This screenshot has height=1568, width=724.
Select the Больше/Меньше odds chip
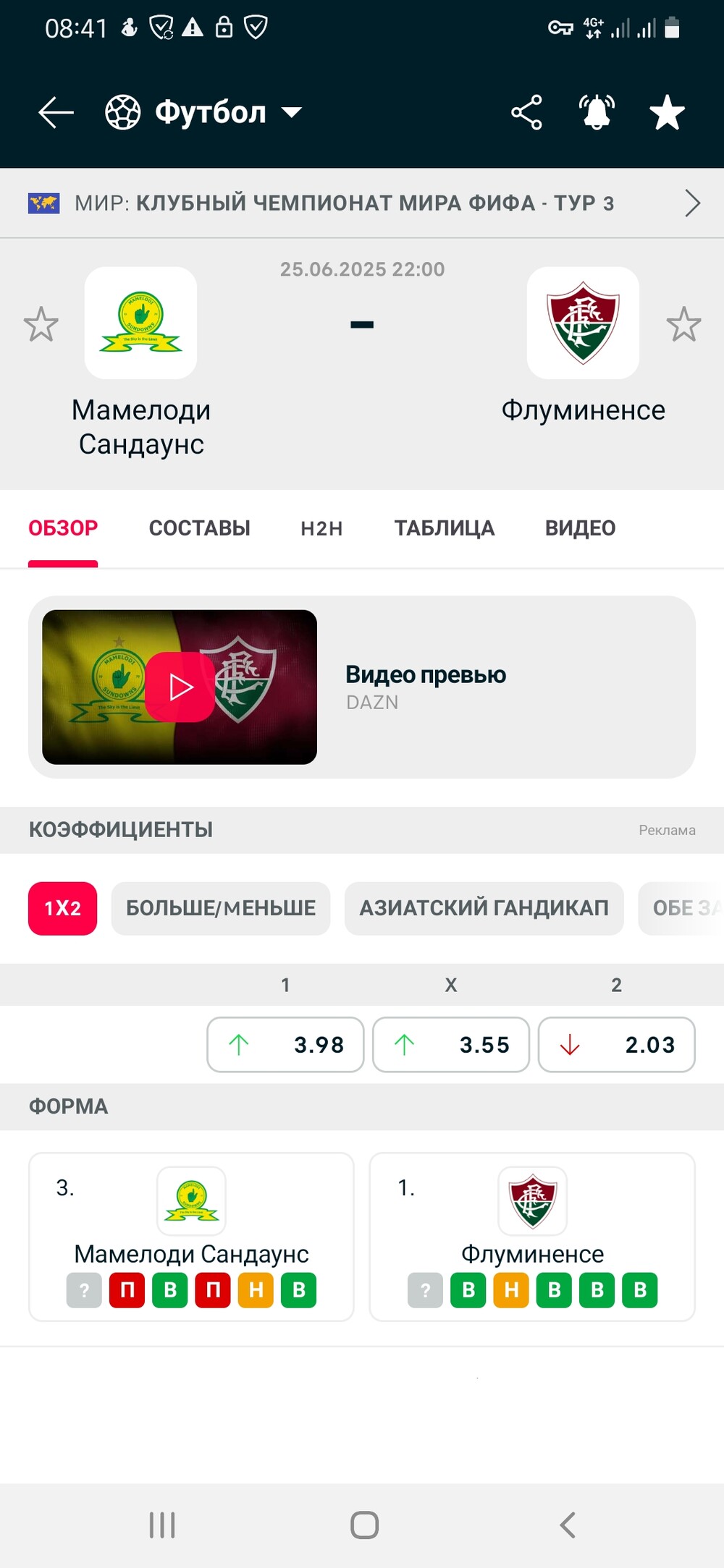(221, 908)
